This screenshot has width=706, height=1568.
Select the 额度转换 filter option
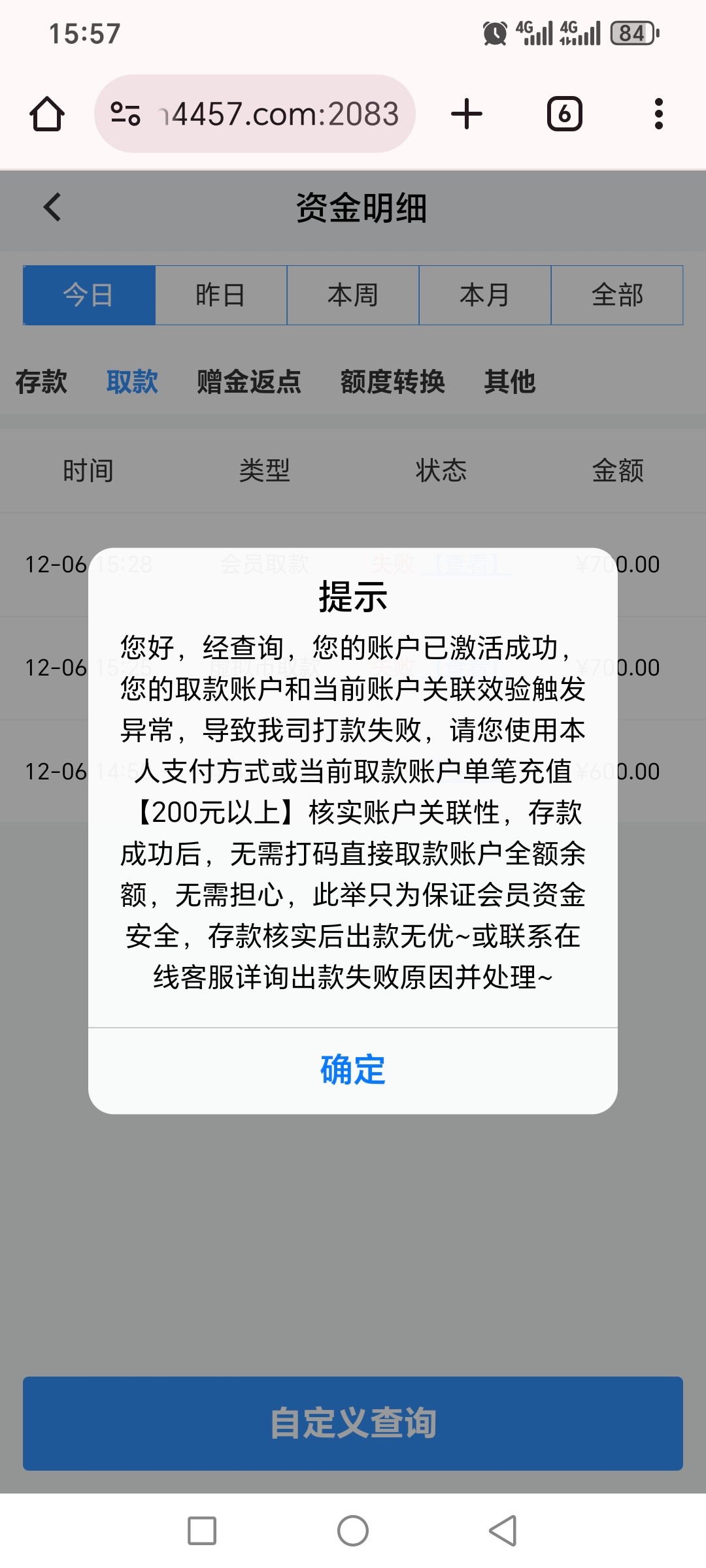pyautogui.click(x=394, y=384)
